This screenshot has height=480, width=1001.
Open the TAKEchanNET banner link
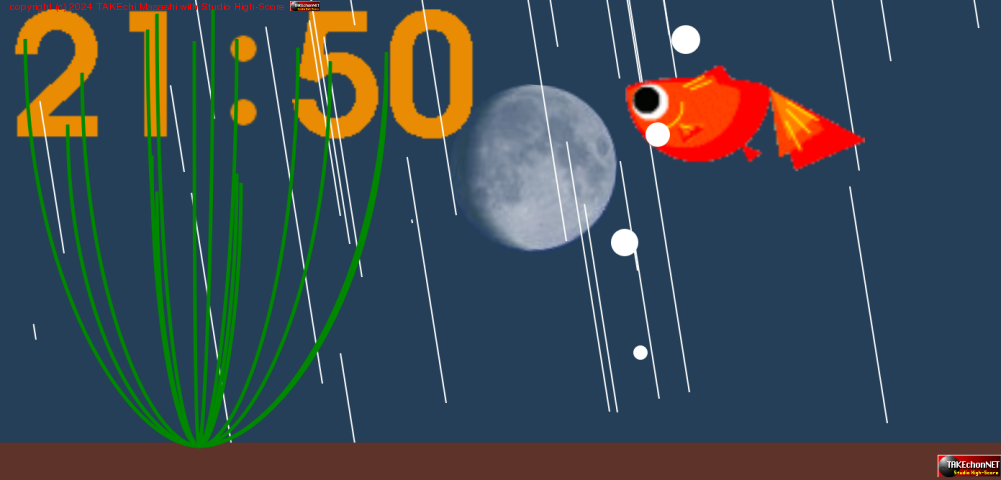click(968, 466)
